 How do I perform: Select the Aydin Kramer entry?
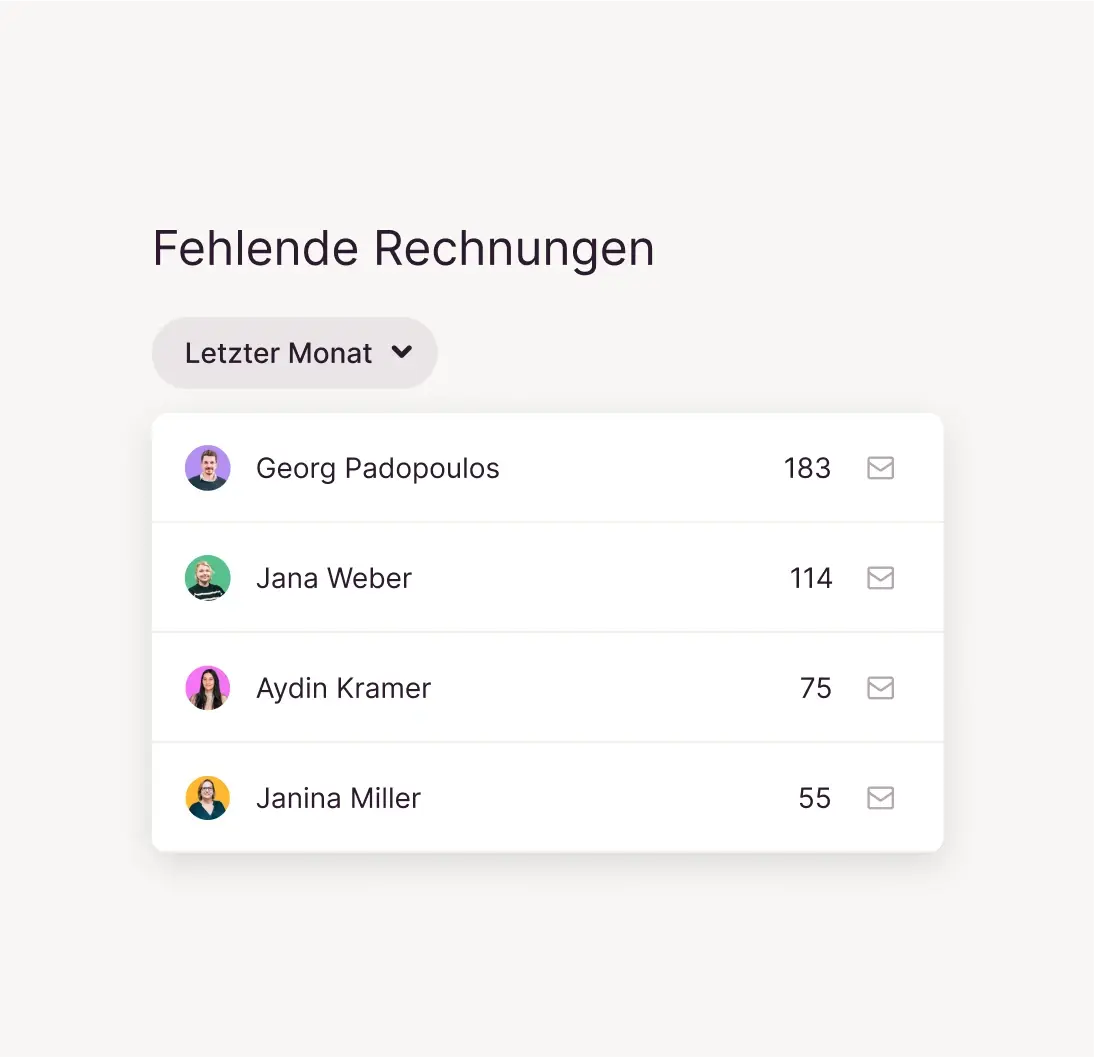[x=343, y=688]
